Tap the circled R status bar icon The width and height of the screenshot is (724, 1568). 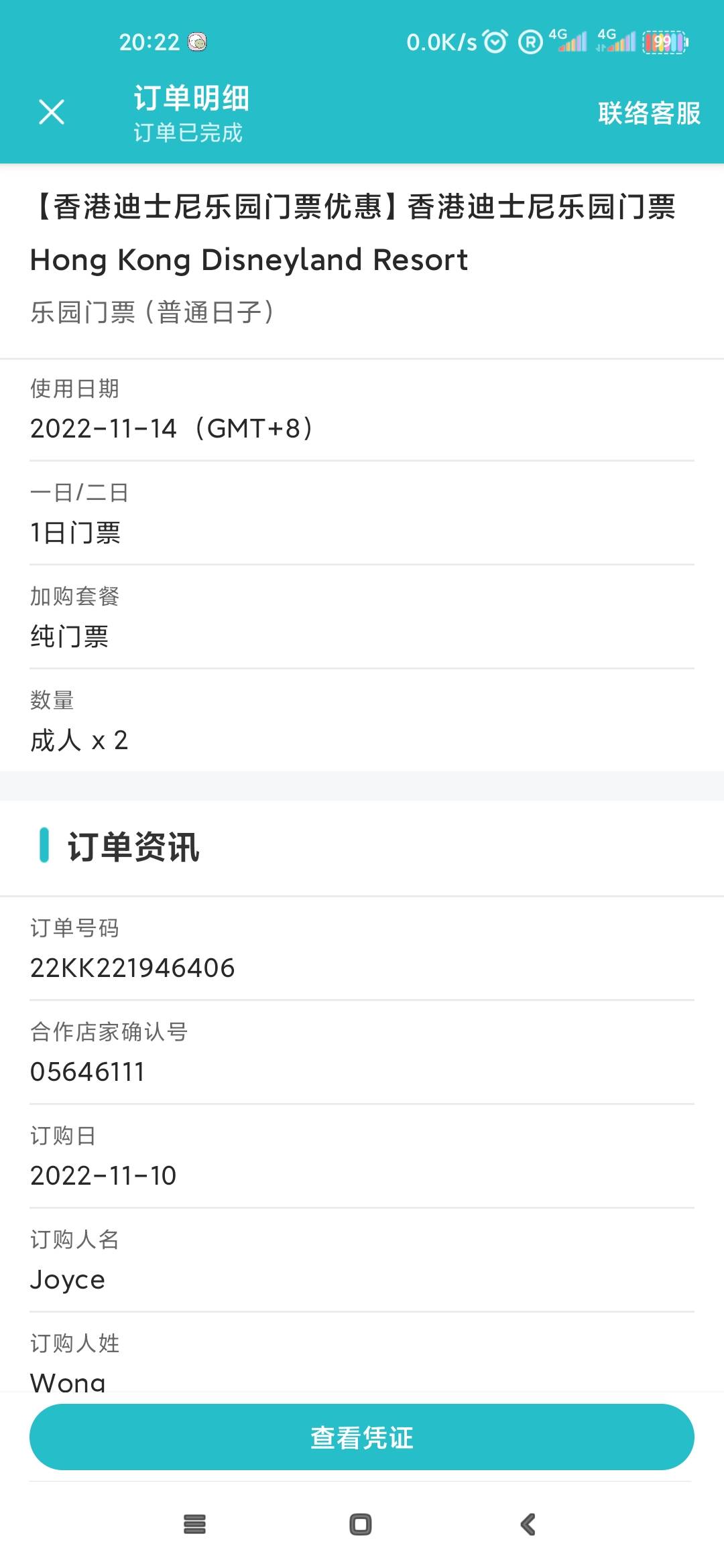tap(530, 42)
